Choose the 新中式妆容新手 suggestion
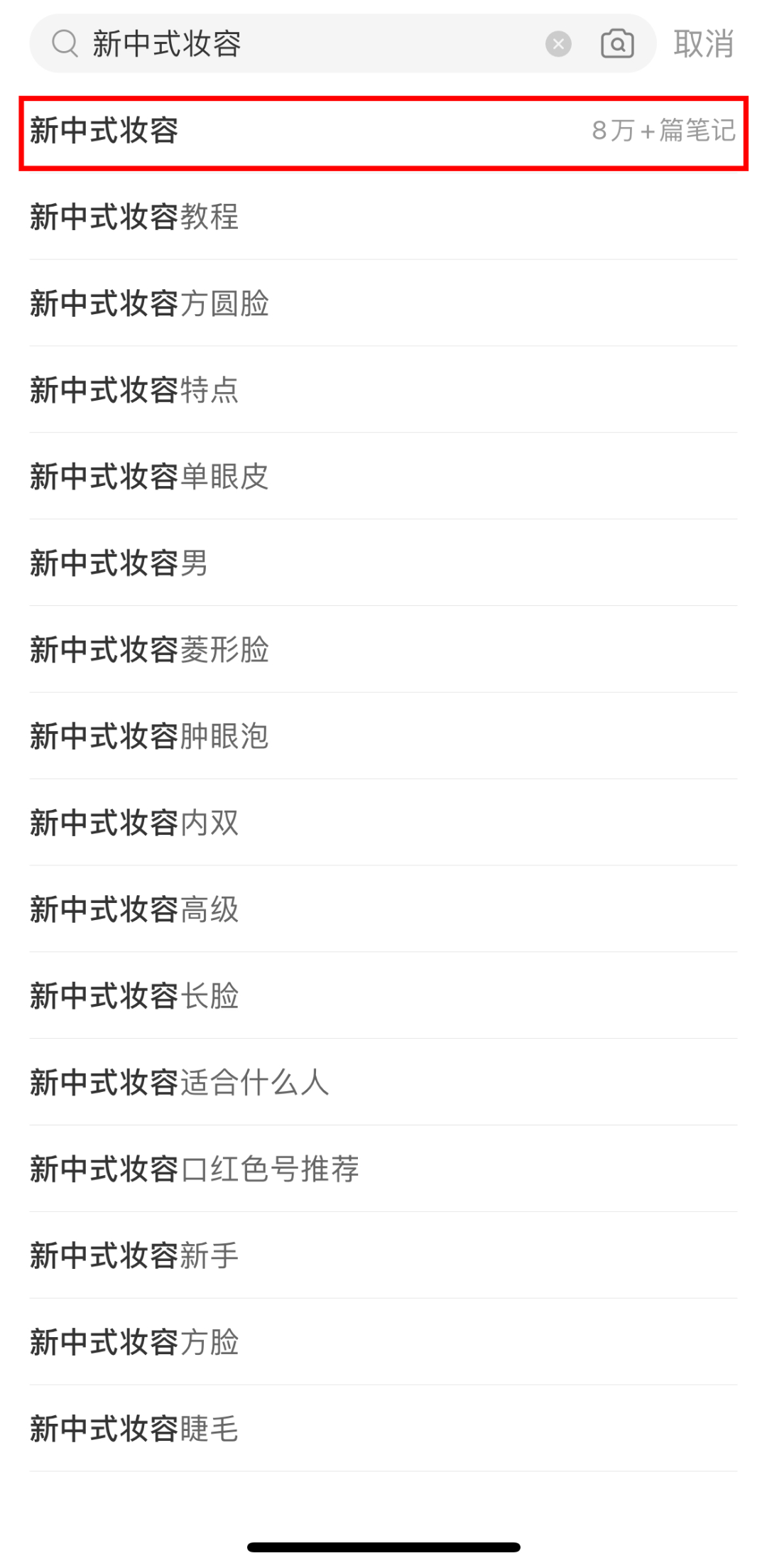Image resolution: width=767 pixels, height=1568 pixels. point(135,1257)
